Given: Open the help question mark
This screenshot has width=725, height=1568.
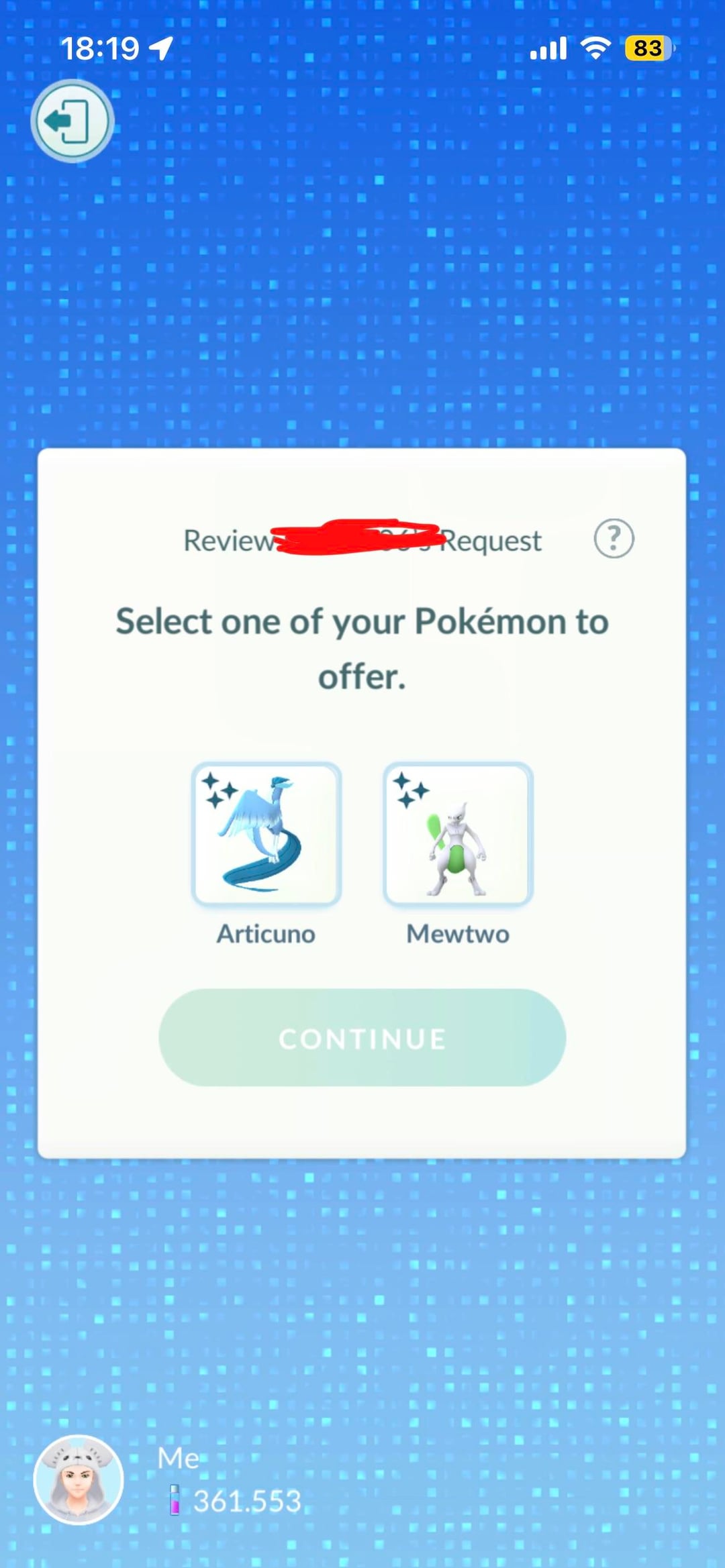Looking at the screenshot, I should pos(614,539).
